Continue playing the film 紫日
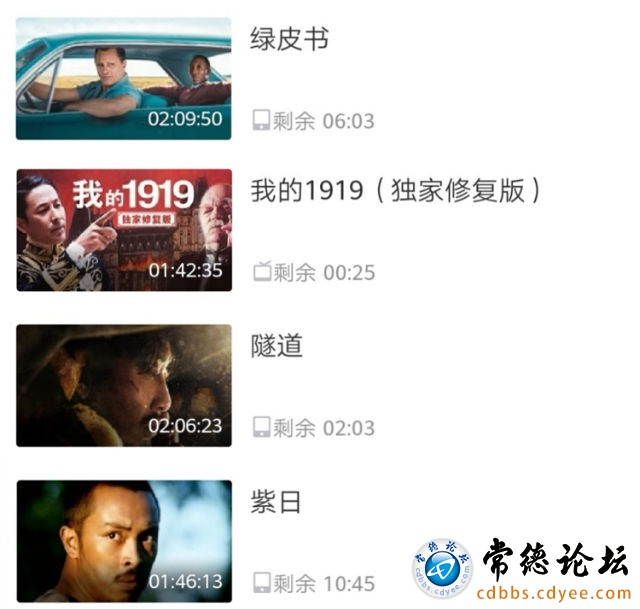This screenshot has height=609, width=640. (124, 540)
